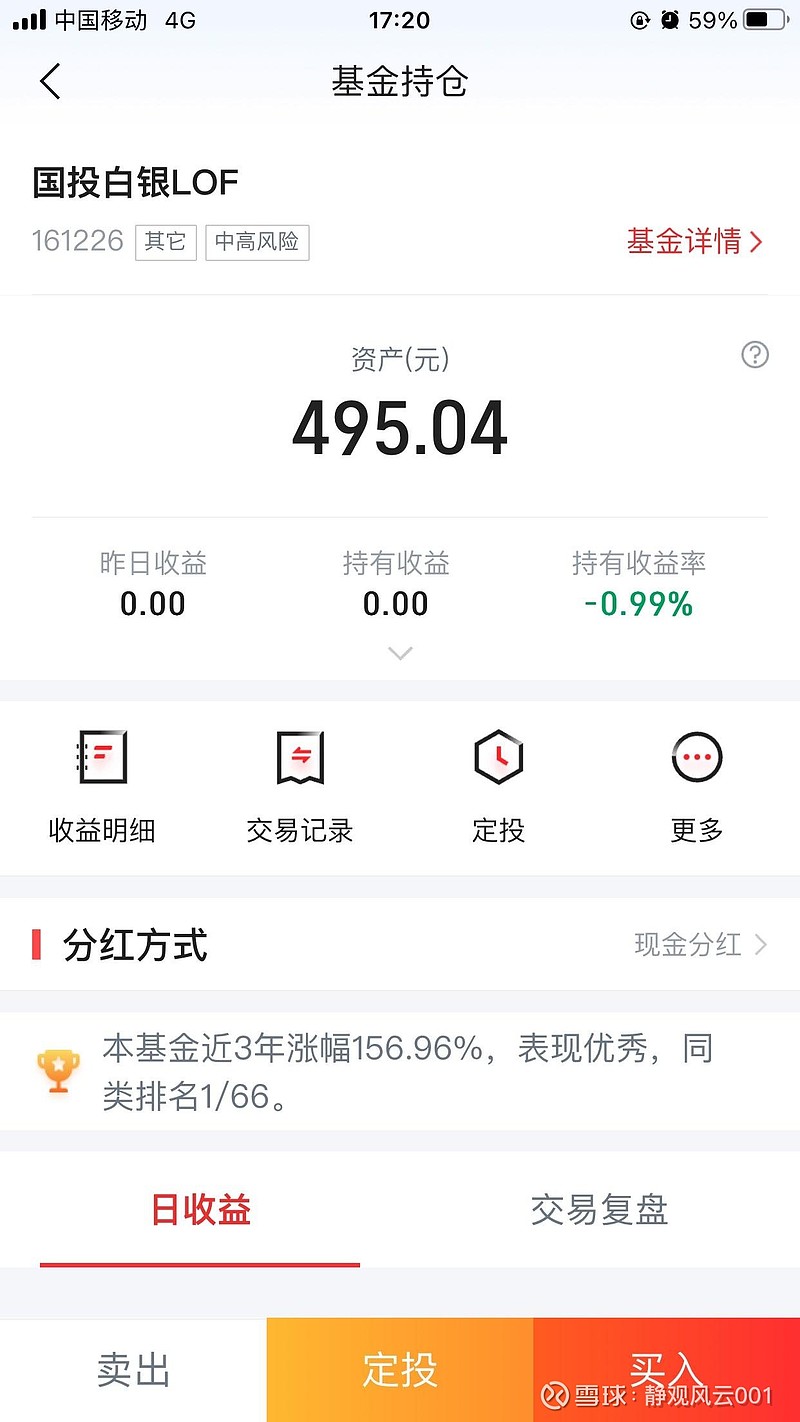Image resolution: width=800 pixels, height=1422 pixels.
Task: Open the 现金分红 dividend method selector
Action: click(x=696, y=944)
